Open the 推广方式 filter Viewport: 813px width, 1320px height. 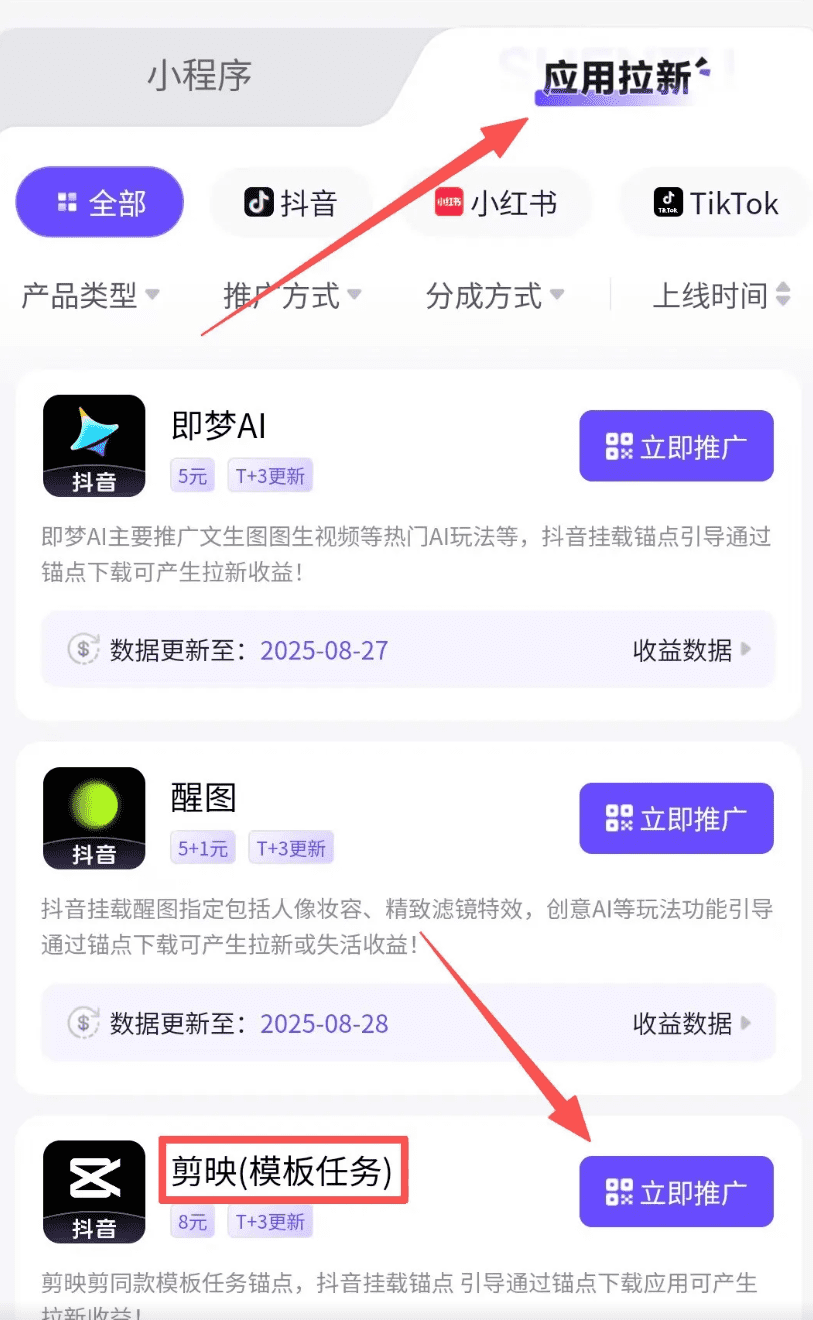292,296
